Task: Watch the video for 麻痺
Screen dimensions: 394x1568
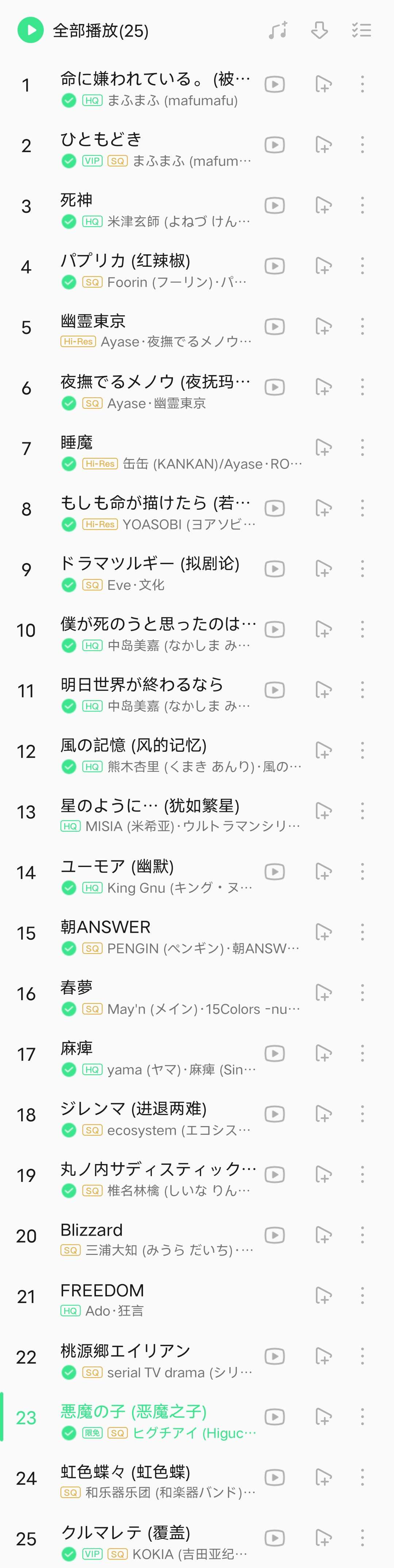Action: (x=275, y=1053)
